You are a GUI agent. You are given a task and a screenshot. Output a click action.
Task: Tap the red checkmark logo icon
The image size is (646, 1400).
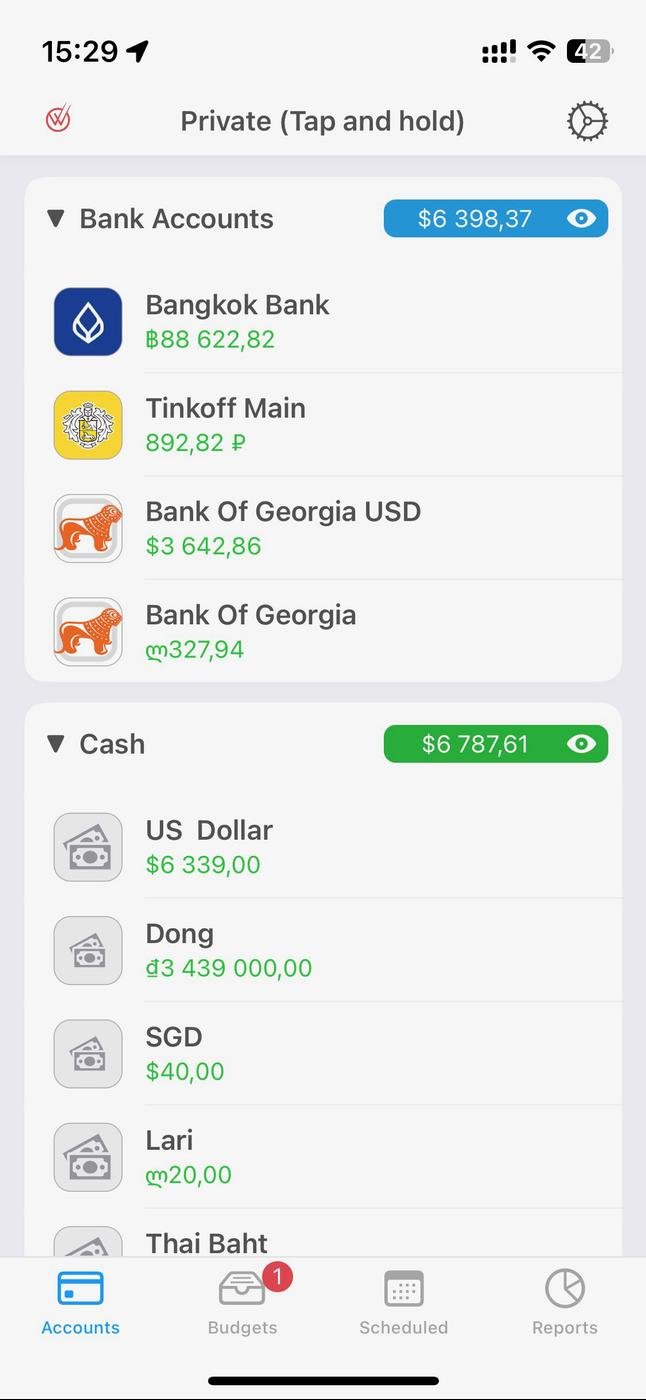[58, 121]
